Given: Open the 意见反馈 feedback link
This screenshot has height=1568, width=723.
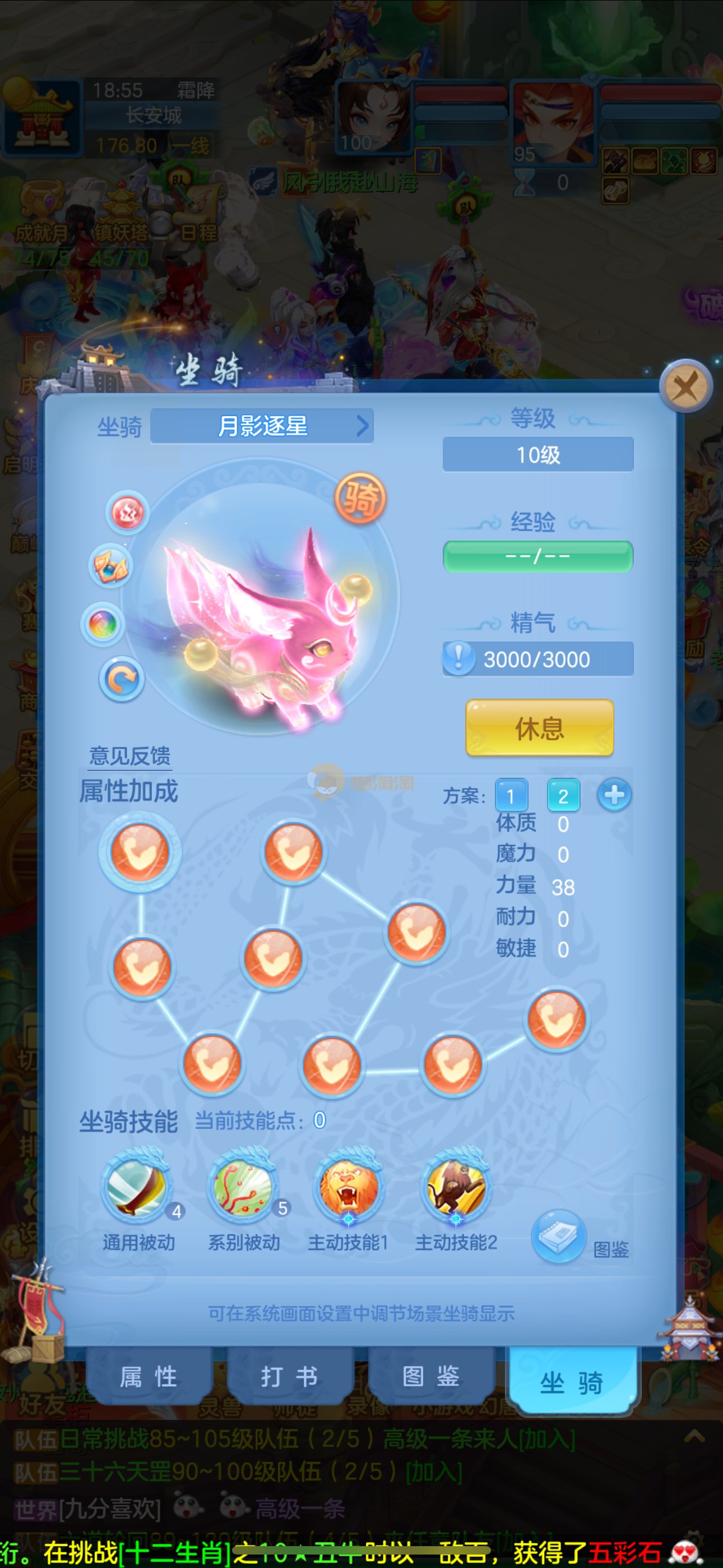Looking at the screenshot, I should pos(129,756).
